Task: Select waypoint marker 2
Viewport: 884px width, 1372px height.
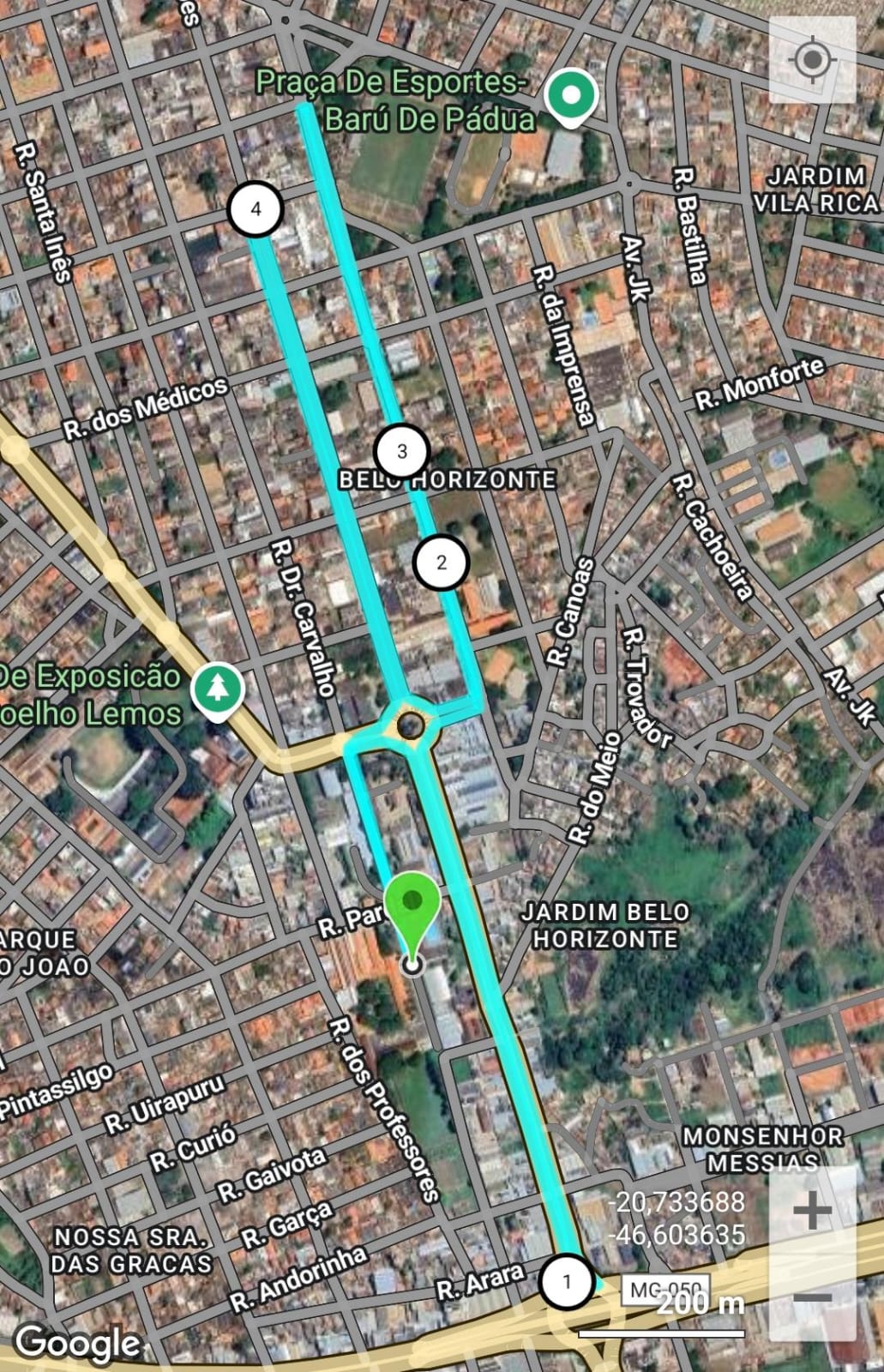Action: (x=441, y=563)
